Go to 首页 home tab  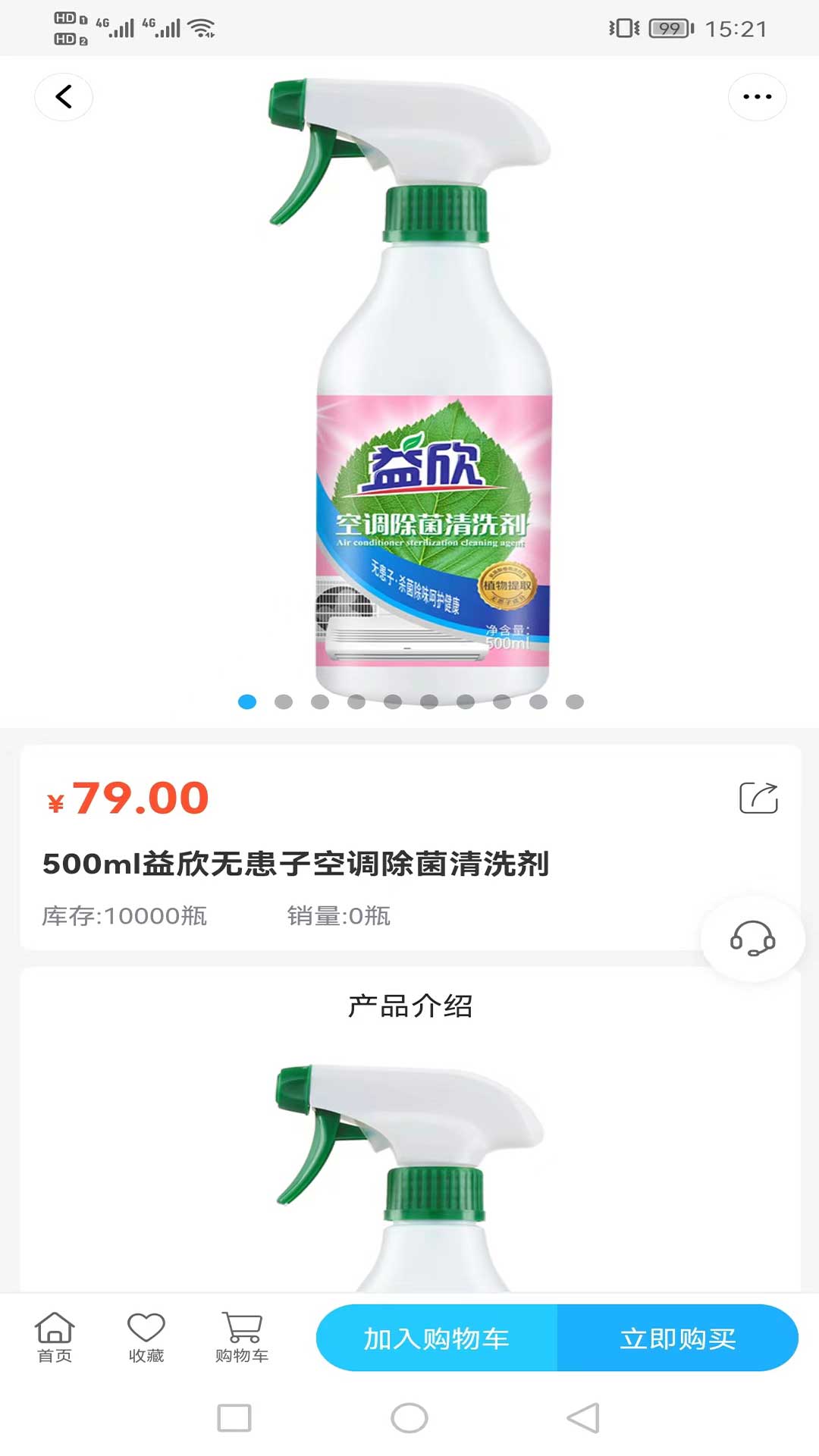(55, 1338)
